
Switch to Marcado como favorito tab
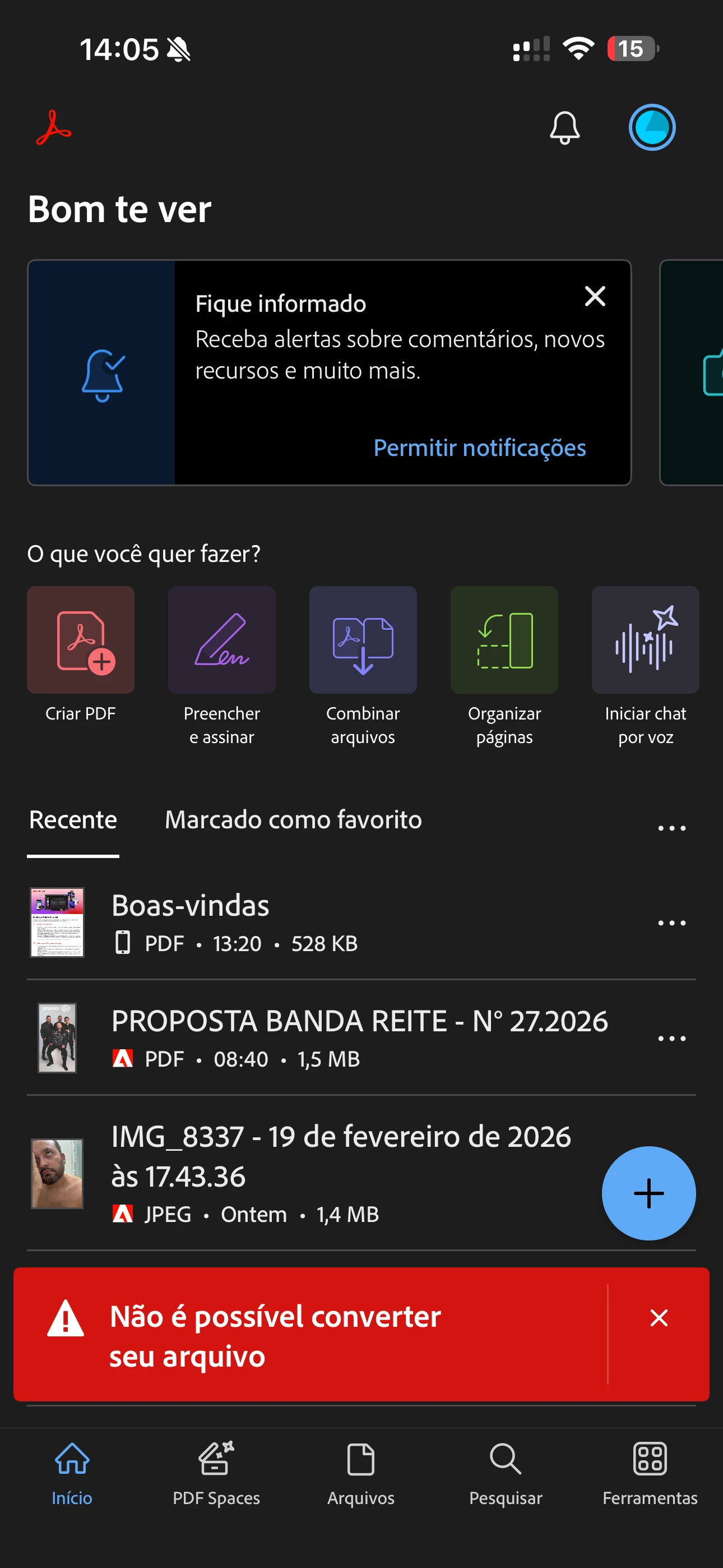293,820
